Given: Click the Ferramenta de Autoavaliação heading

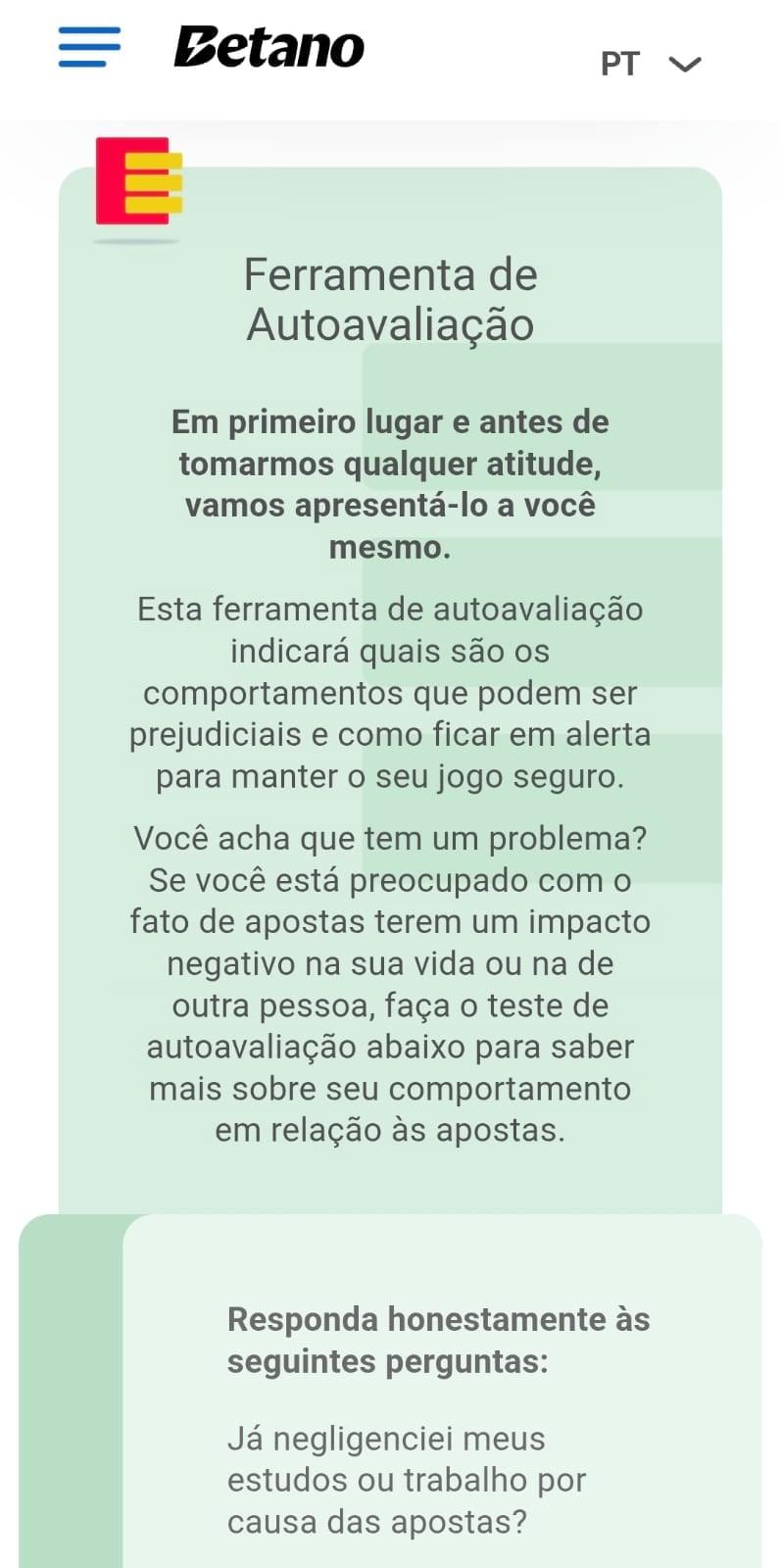Looking at the screenshot, I should click(390, 299).
